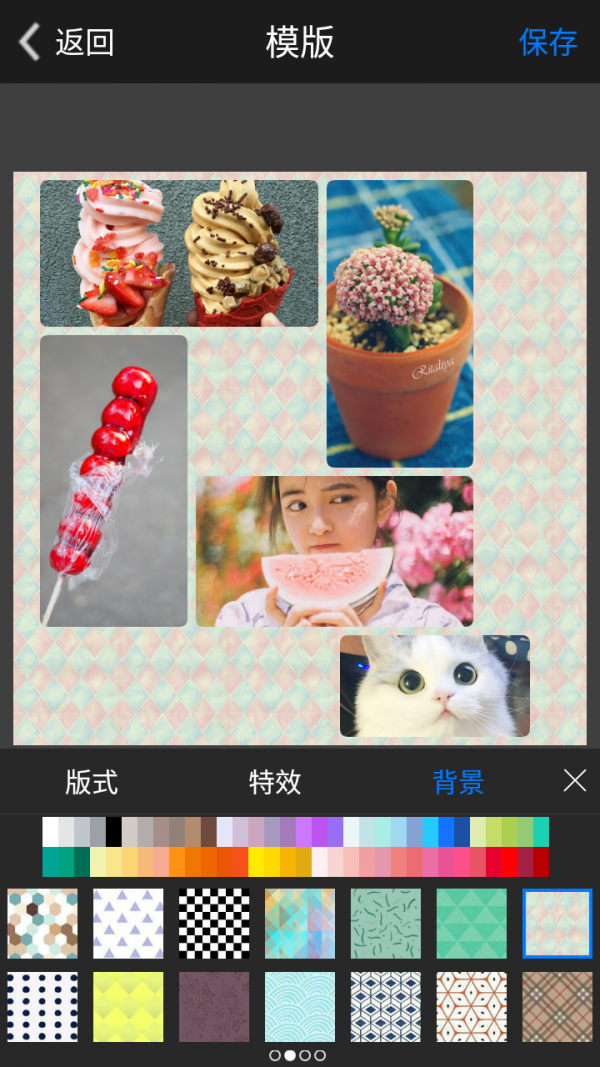Apply the black and white checkerboard background
The image size is (600, 1067).
(x=214, y=923)
